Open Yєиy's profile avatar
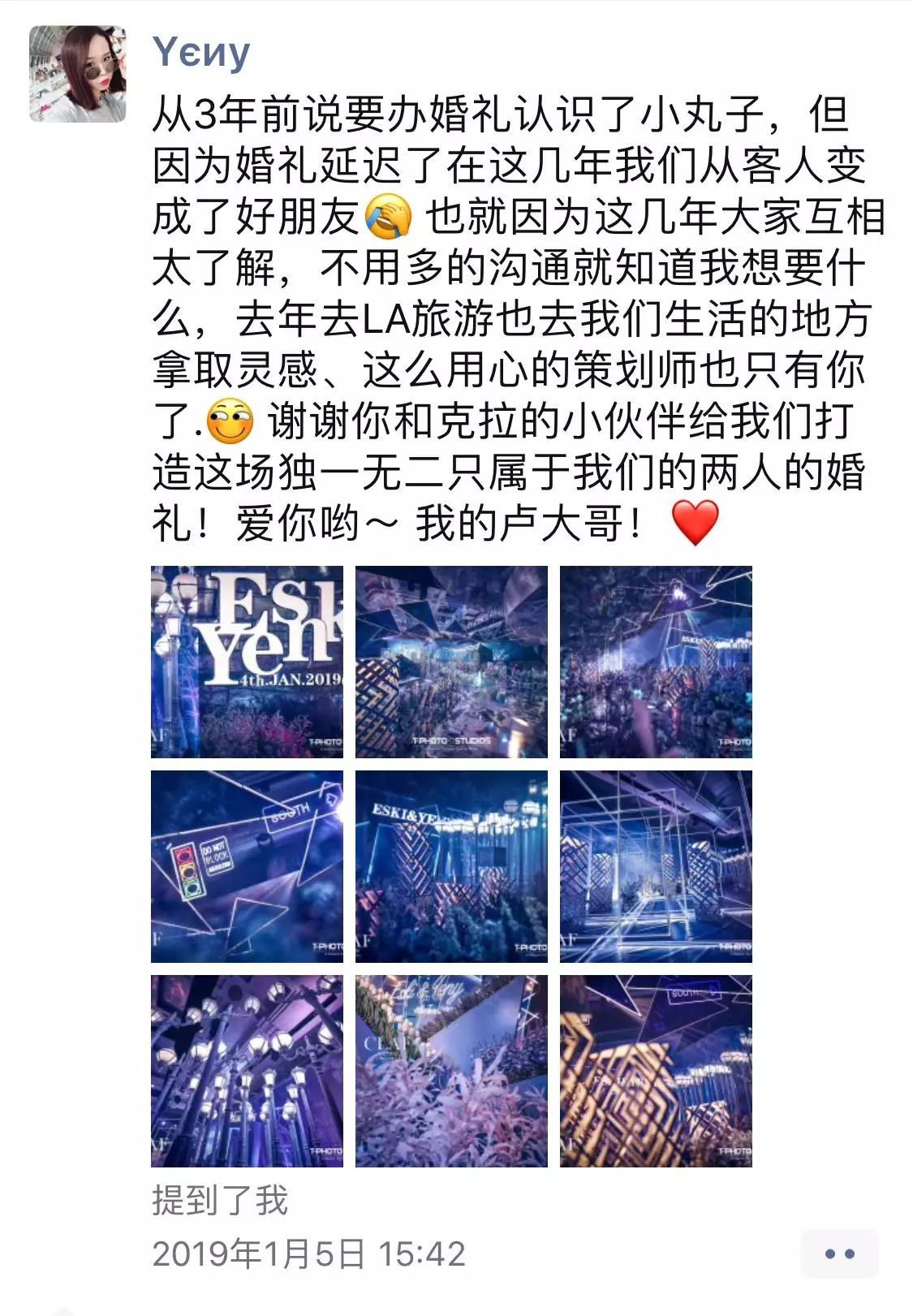Viewport: 913px width, 1316px height. click(78, 74)
